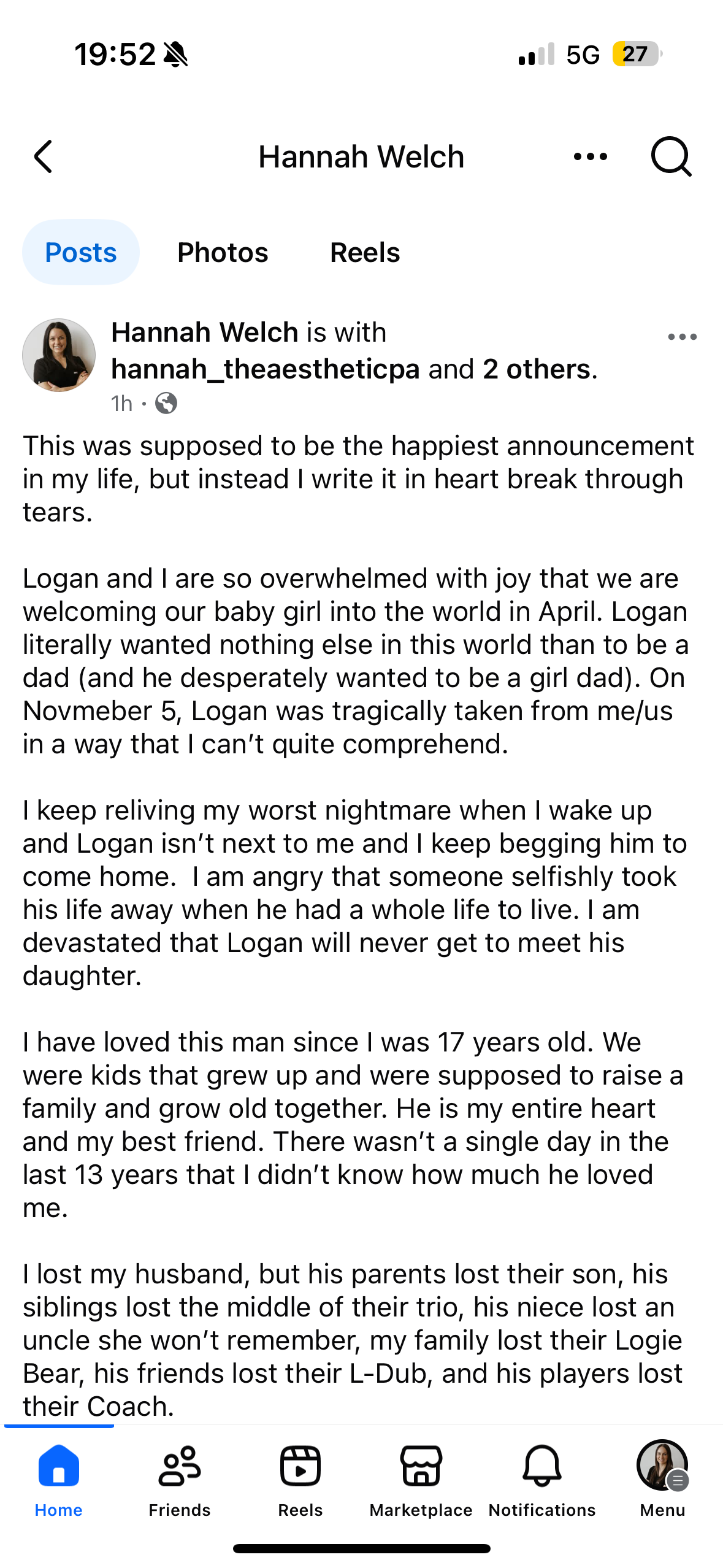The width and height of the screenshot is (723, 1568).
Task: Switch to the Reels profile tab
Action: 365,252
